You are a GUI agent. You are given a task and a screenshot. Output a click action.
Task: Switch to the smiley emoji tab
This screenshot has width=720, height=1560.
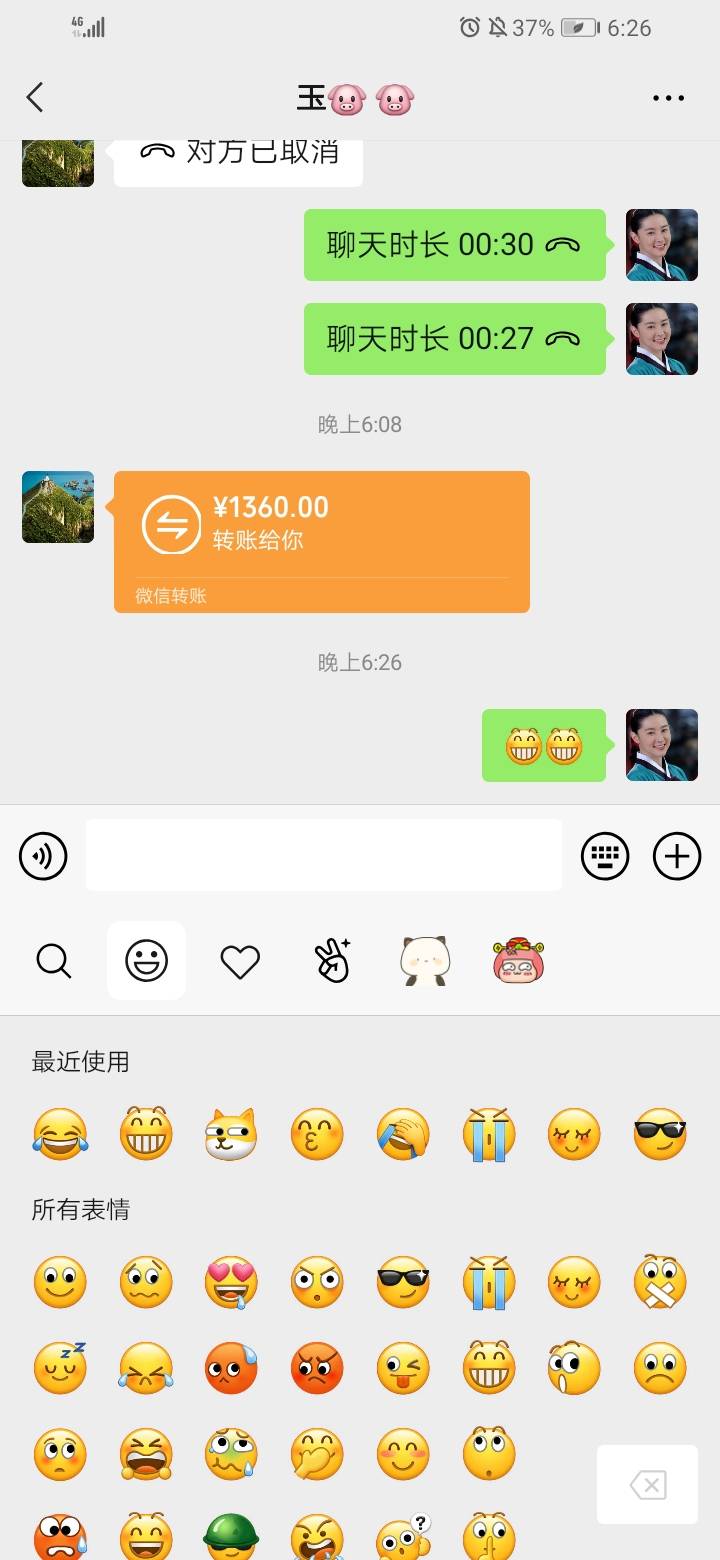click(x=146, y=960)
